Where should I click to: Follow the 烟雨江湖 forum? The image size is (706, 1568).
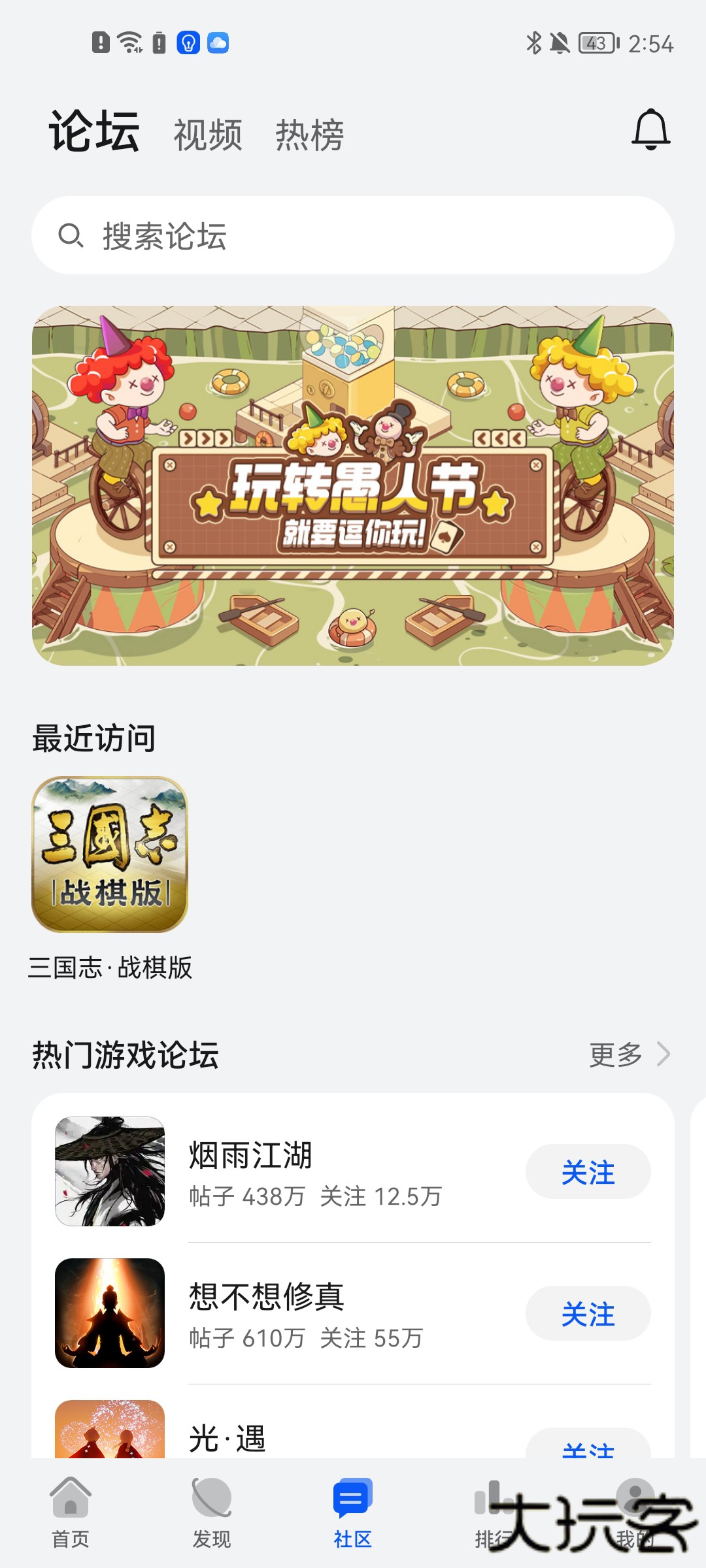588,1172
